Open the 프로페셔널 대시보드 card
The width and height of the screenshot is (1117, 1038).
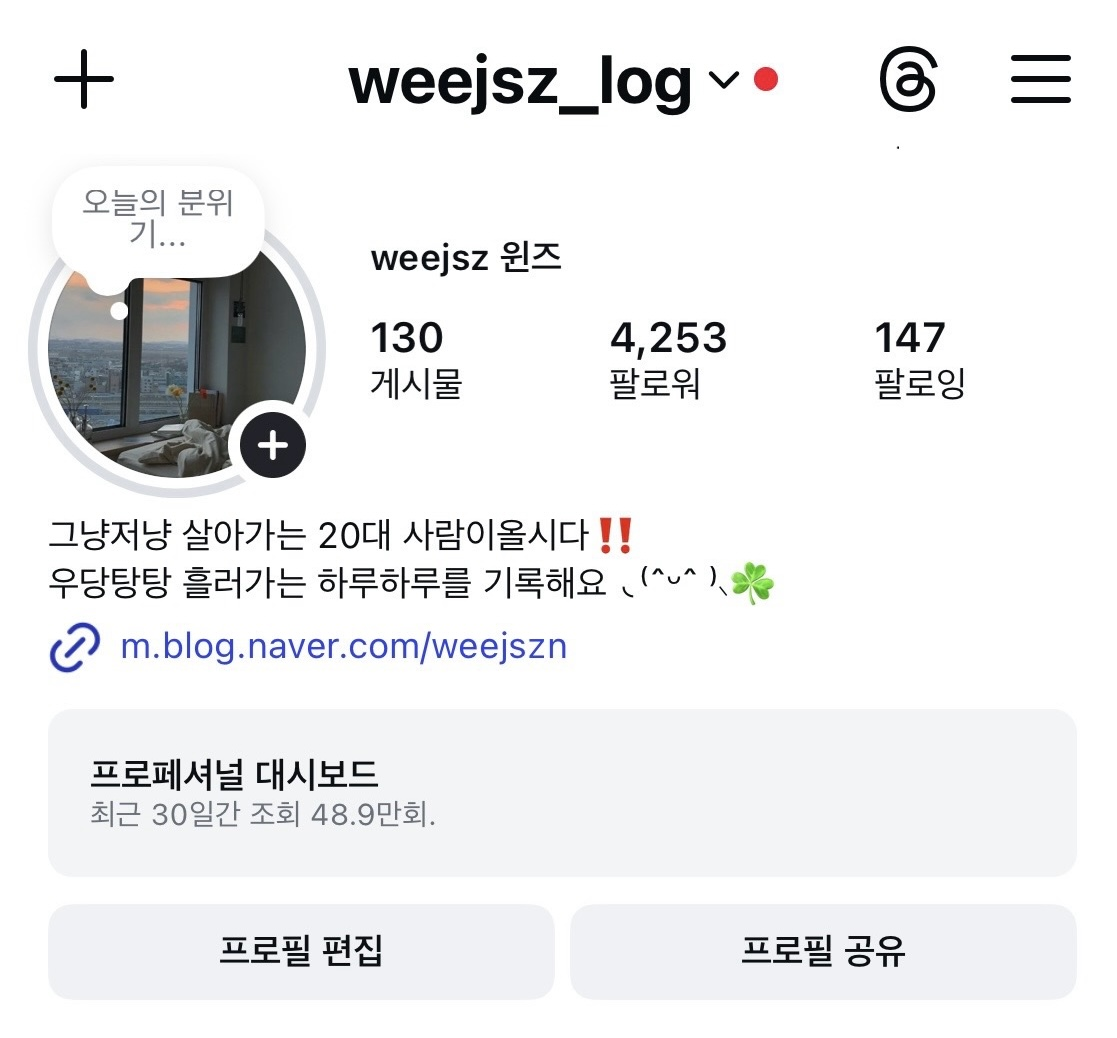click(561, 792)
